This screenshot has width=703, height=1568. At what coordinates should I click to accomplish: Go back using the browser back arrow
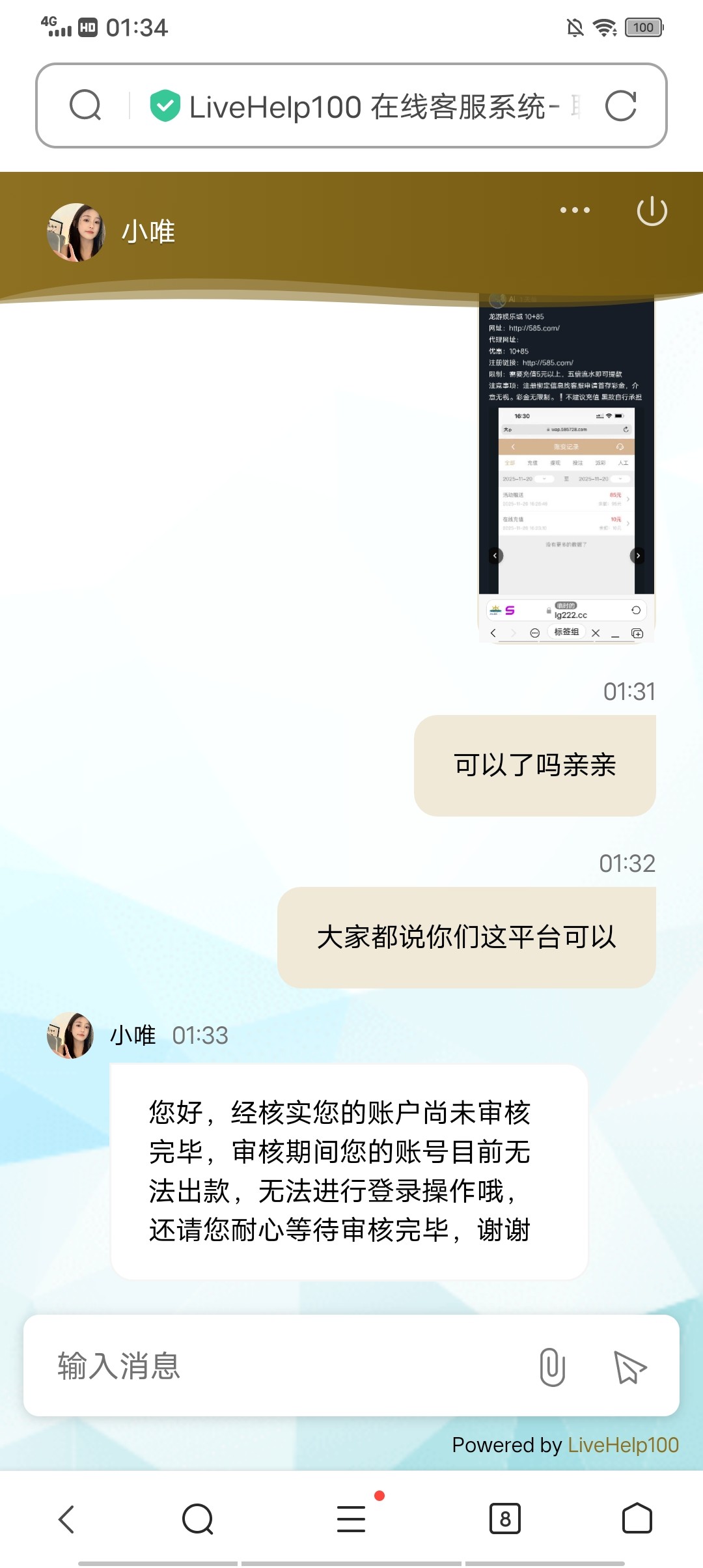click(x=66, y=1519)
